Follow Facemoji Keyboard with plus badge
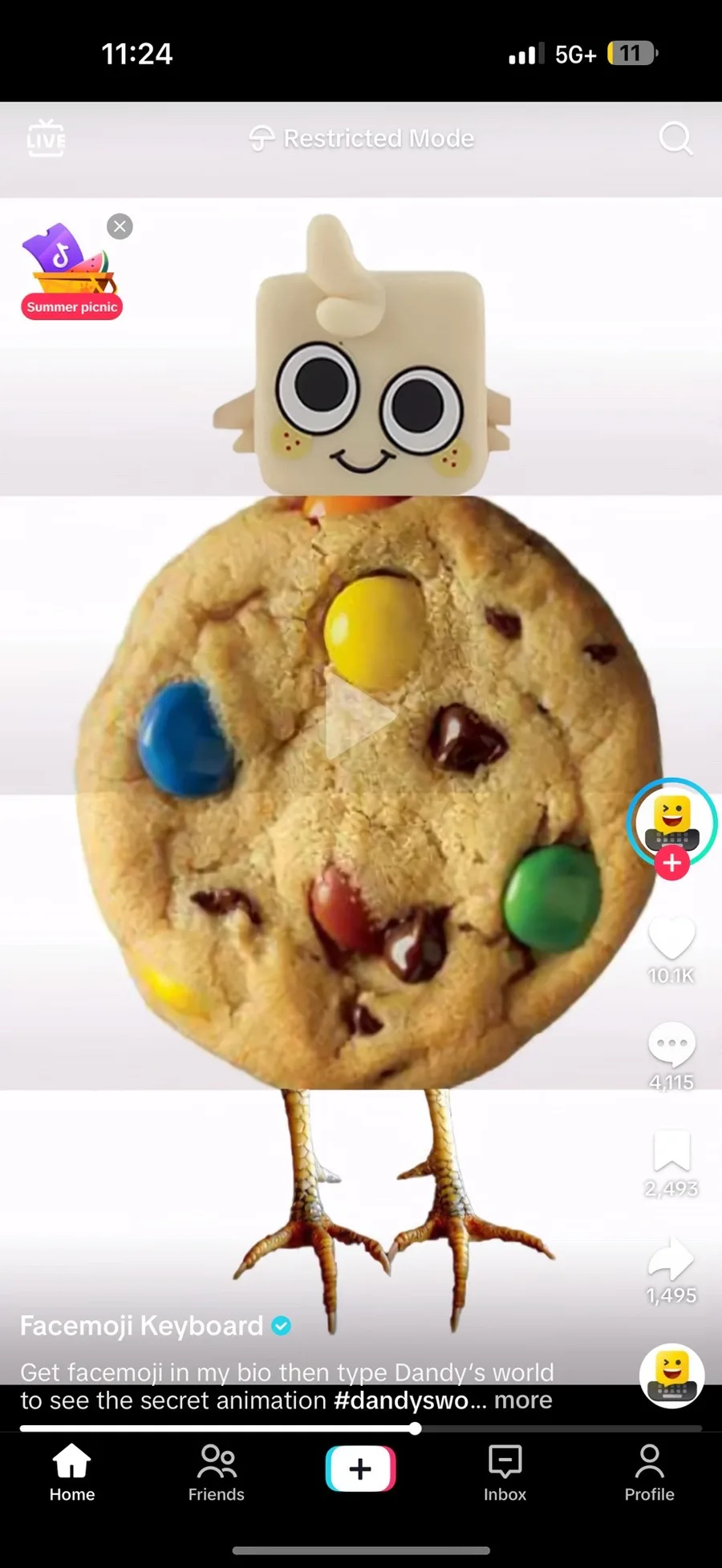 (672, 863)
